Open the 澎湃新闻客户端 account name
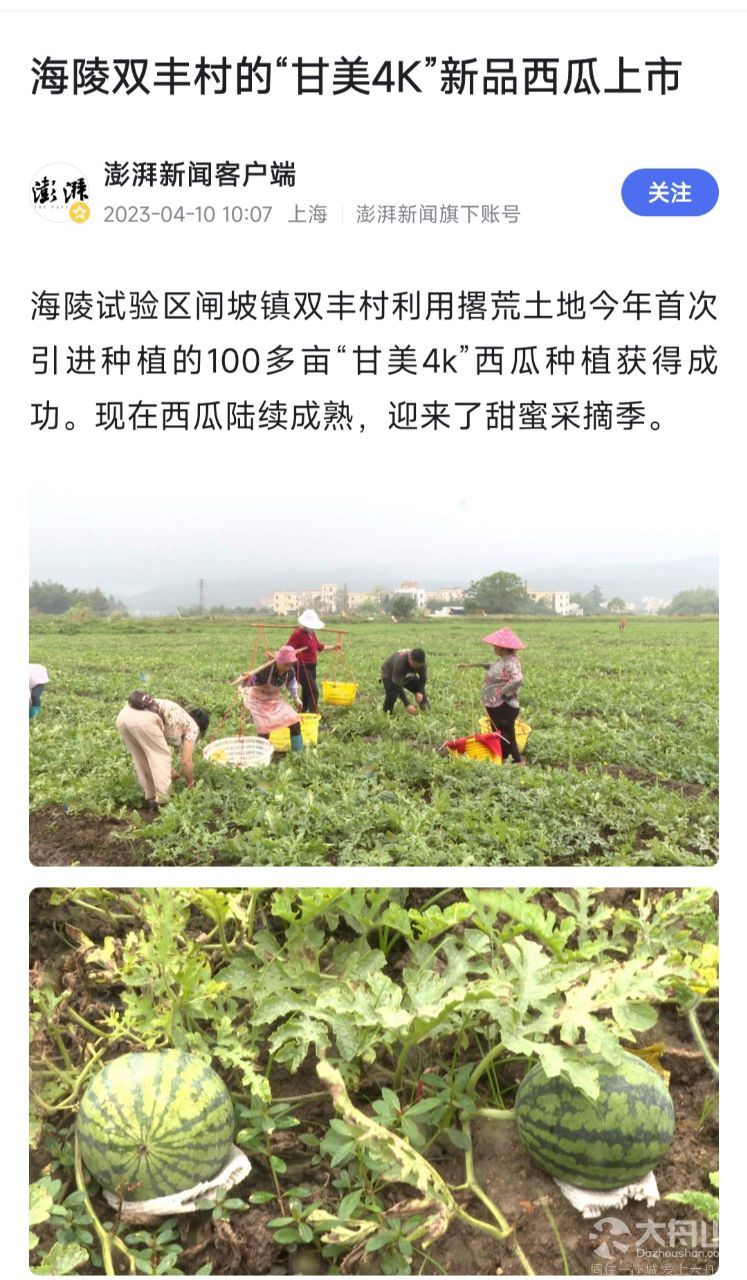 click(200, 174)
